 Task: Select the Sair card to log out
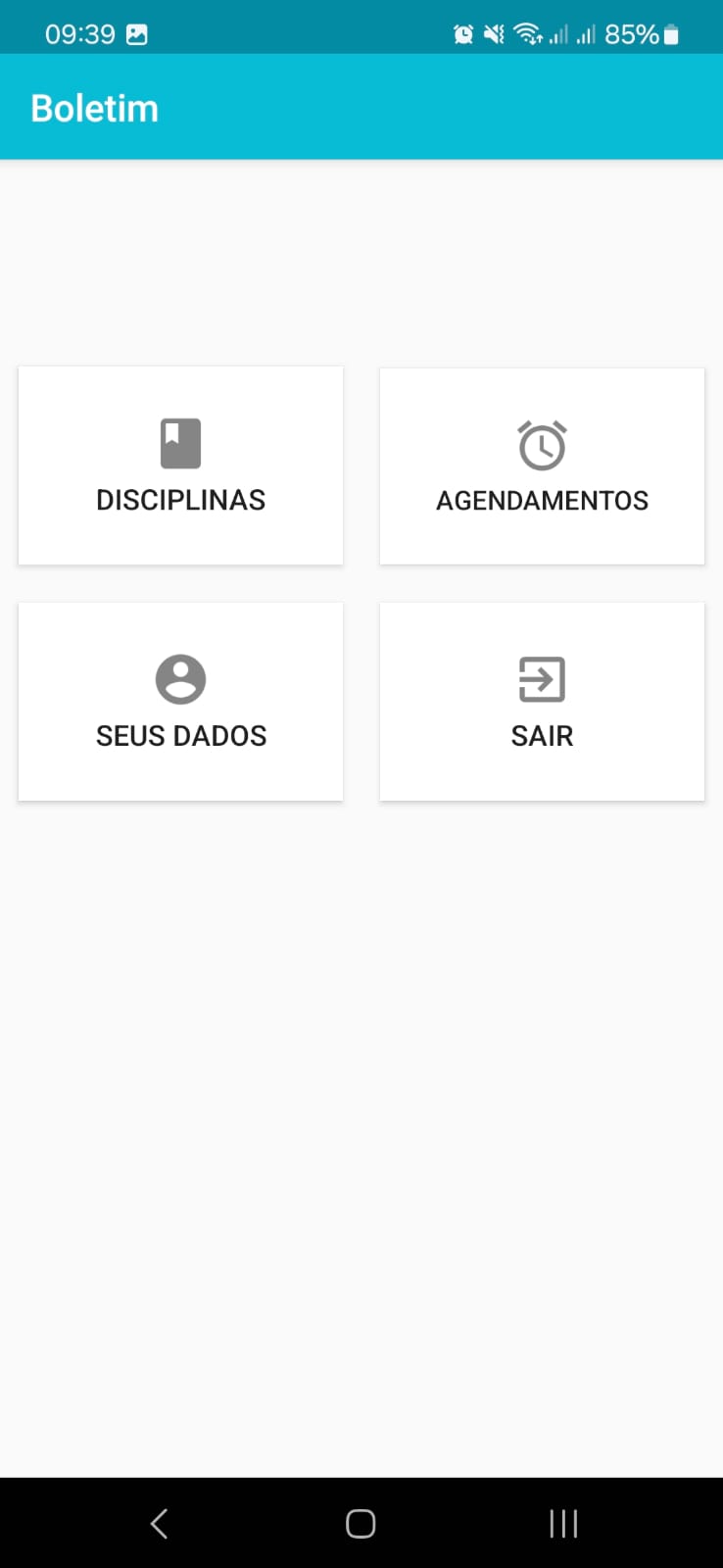tap(542, 702)
